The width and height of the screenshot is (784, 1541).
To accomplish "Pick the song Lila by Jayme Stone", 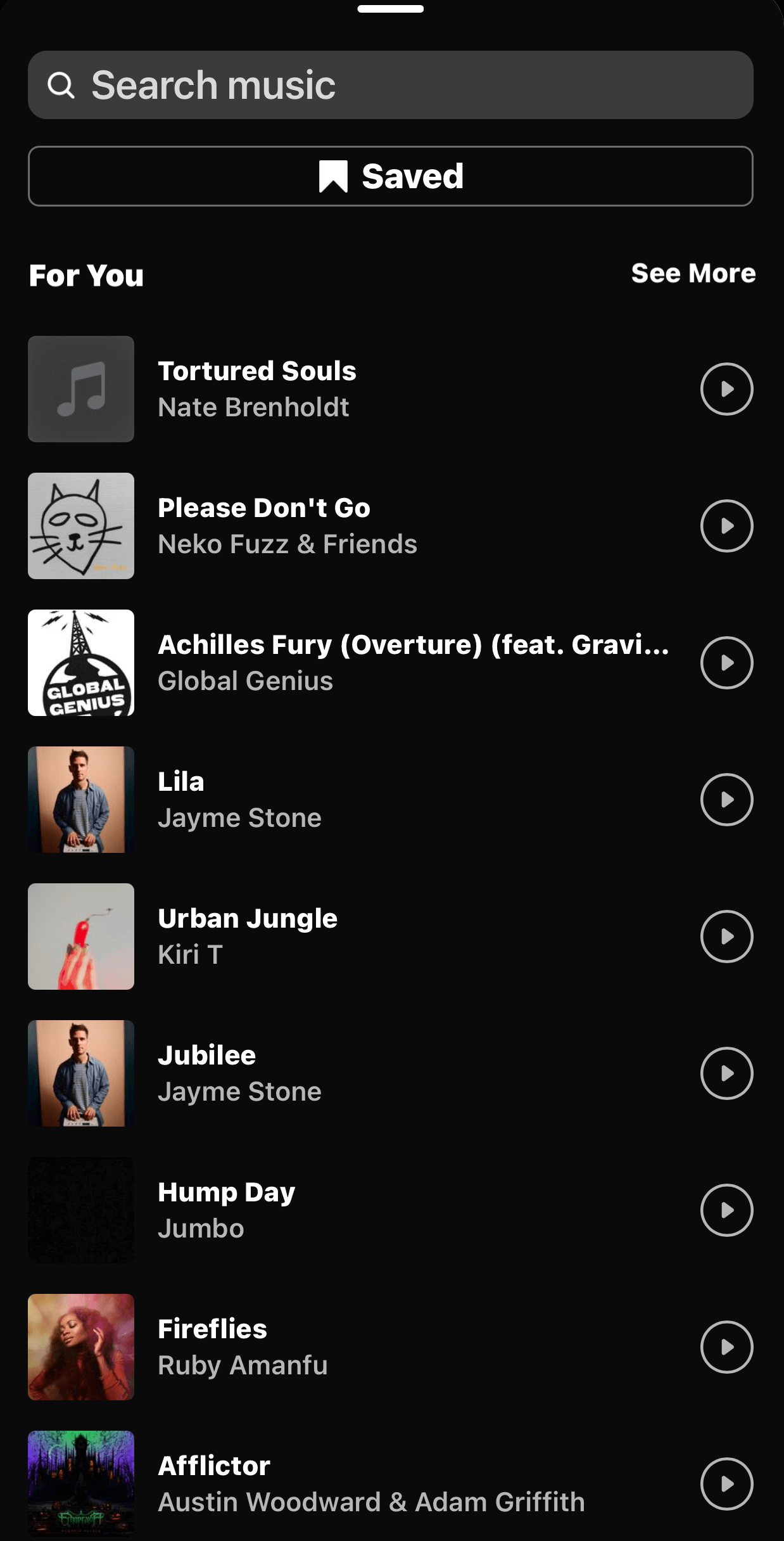I will pos(239,799).
